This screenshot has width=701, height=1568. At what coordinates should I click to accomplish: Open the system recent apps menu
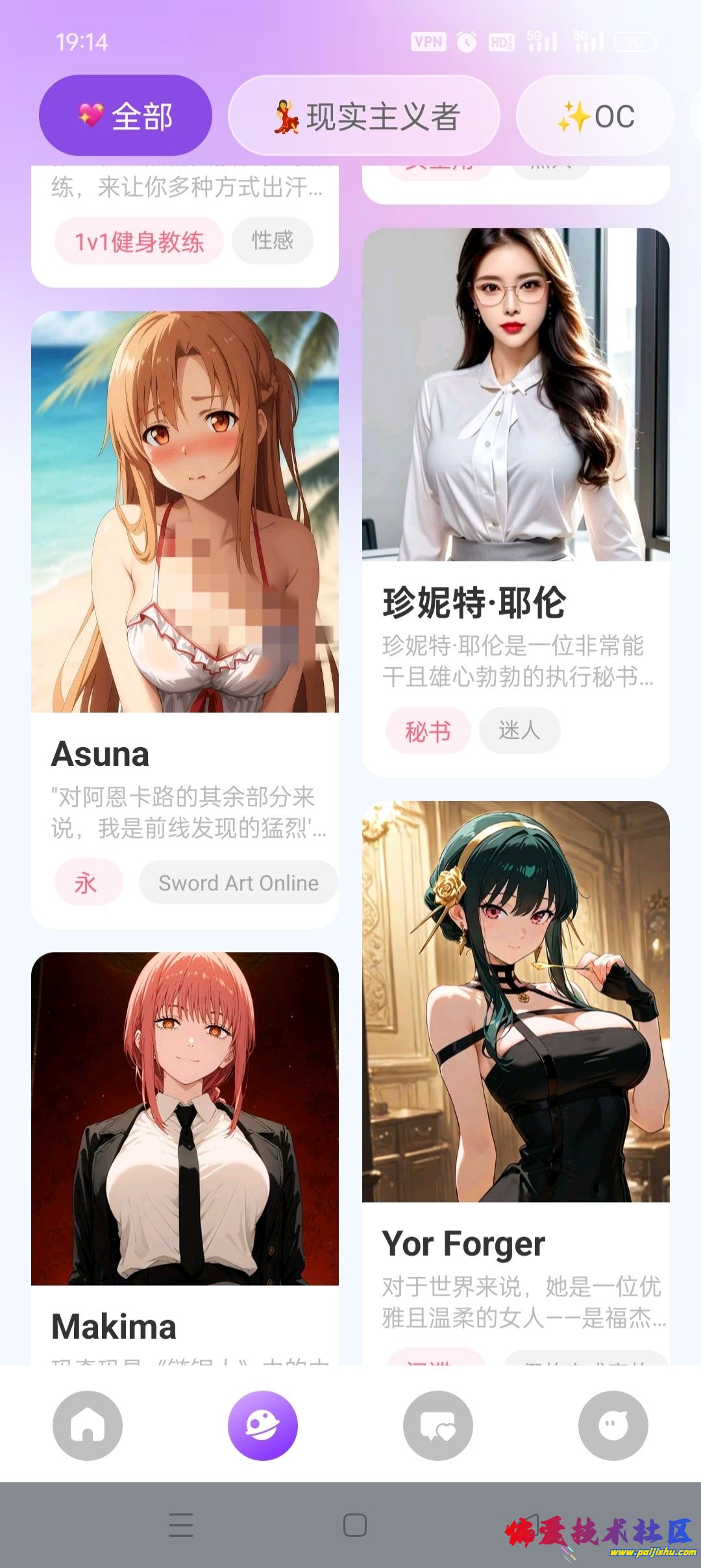point(181,1525)
